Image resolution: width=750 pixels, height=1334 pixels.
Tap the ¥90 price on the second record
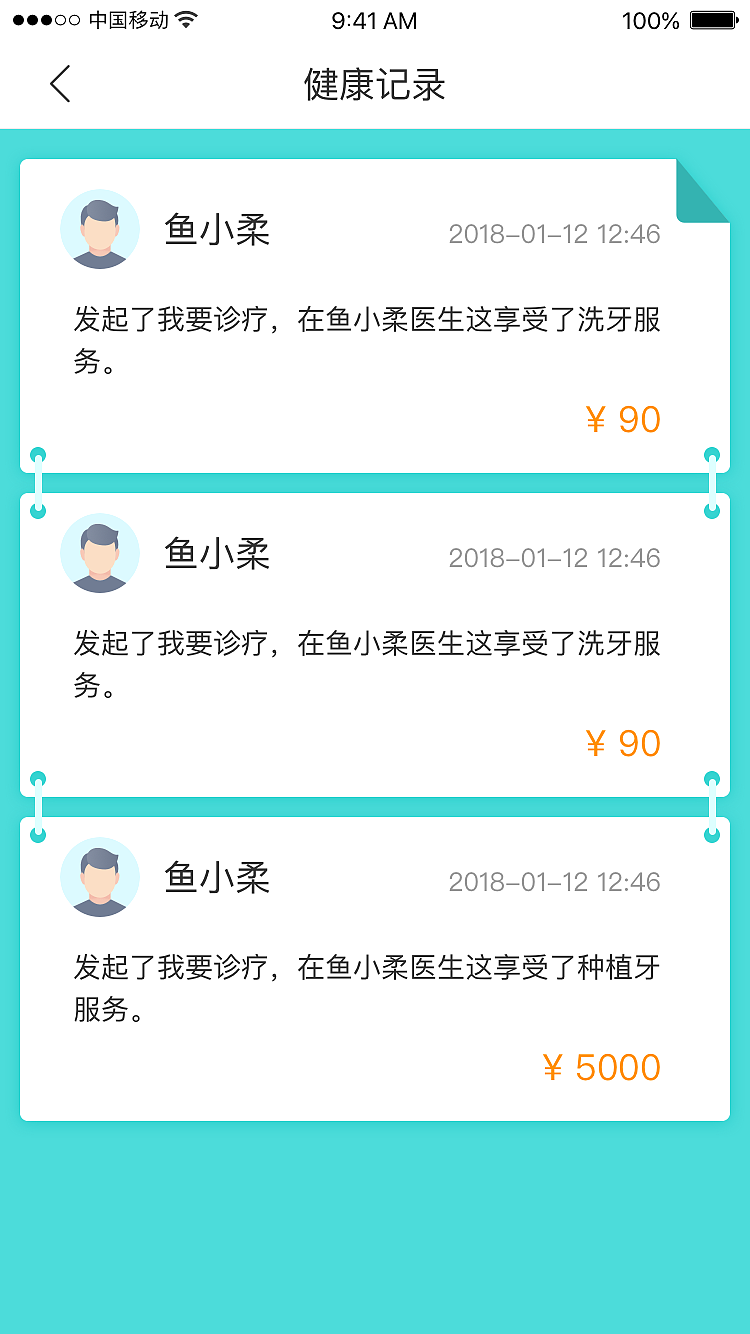[x=623, y=742]
